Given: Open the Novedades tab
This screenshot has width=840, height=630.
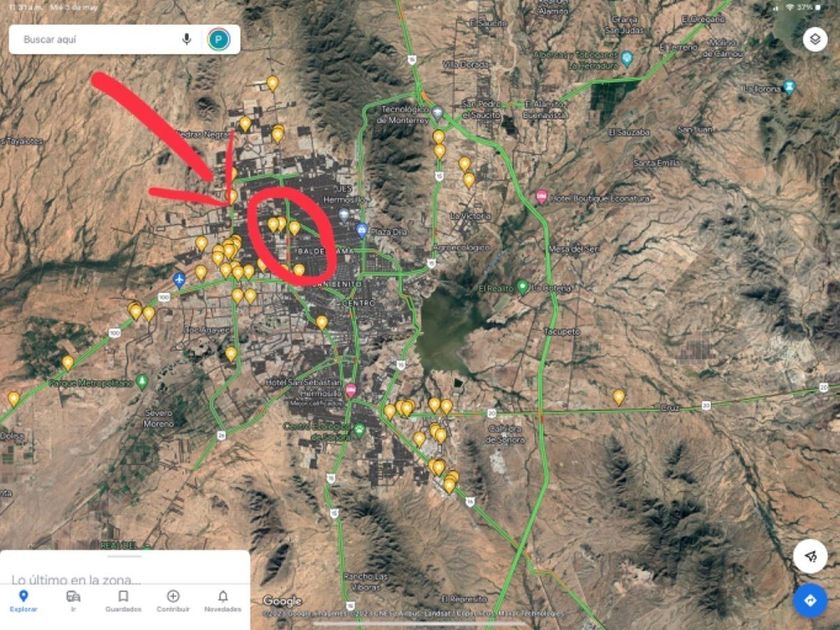Looking at the screenshot, I should tap(223, 601).
